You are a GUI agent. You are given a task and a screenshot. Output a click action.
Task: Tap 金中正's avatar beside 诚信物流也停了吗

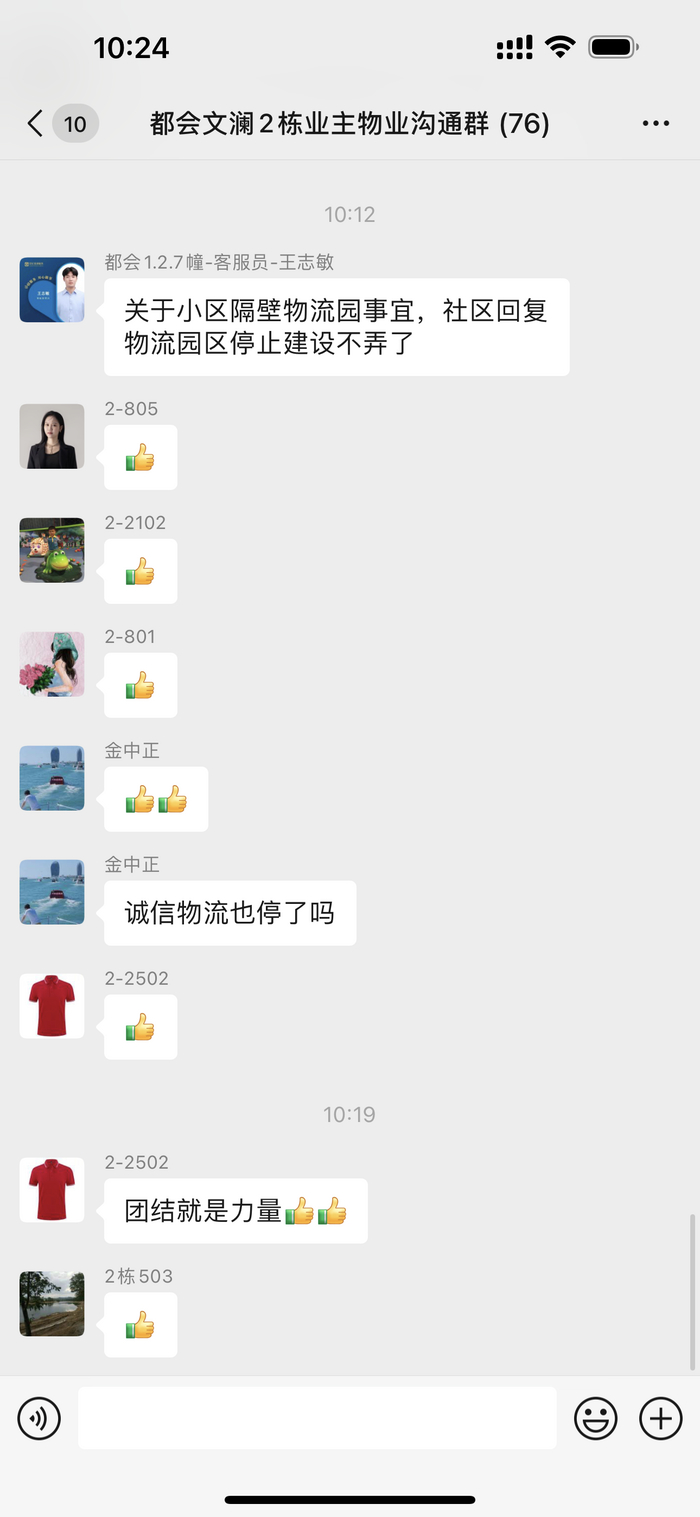(52, 892)
